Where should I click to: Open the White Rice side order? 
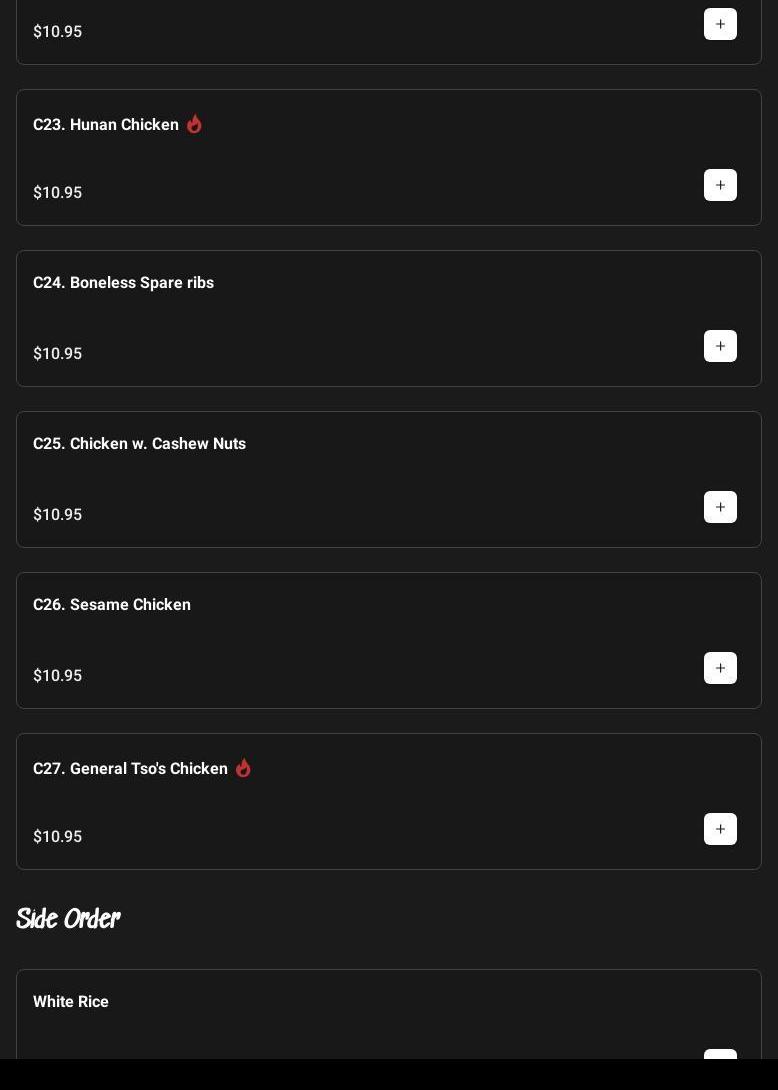(x=71, y=1002)
